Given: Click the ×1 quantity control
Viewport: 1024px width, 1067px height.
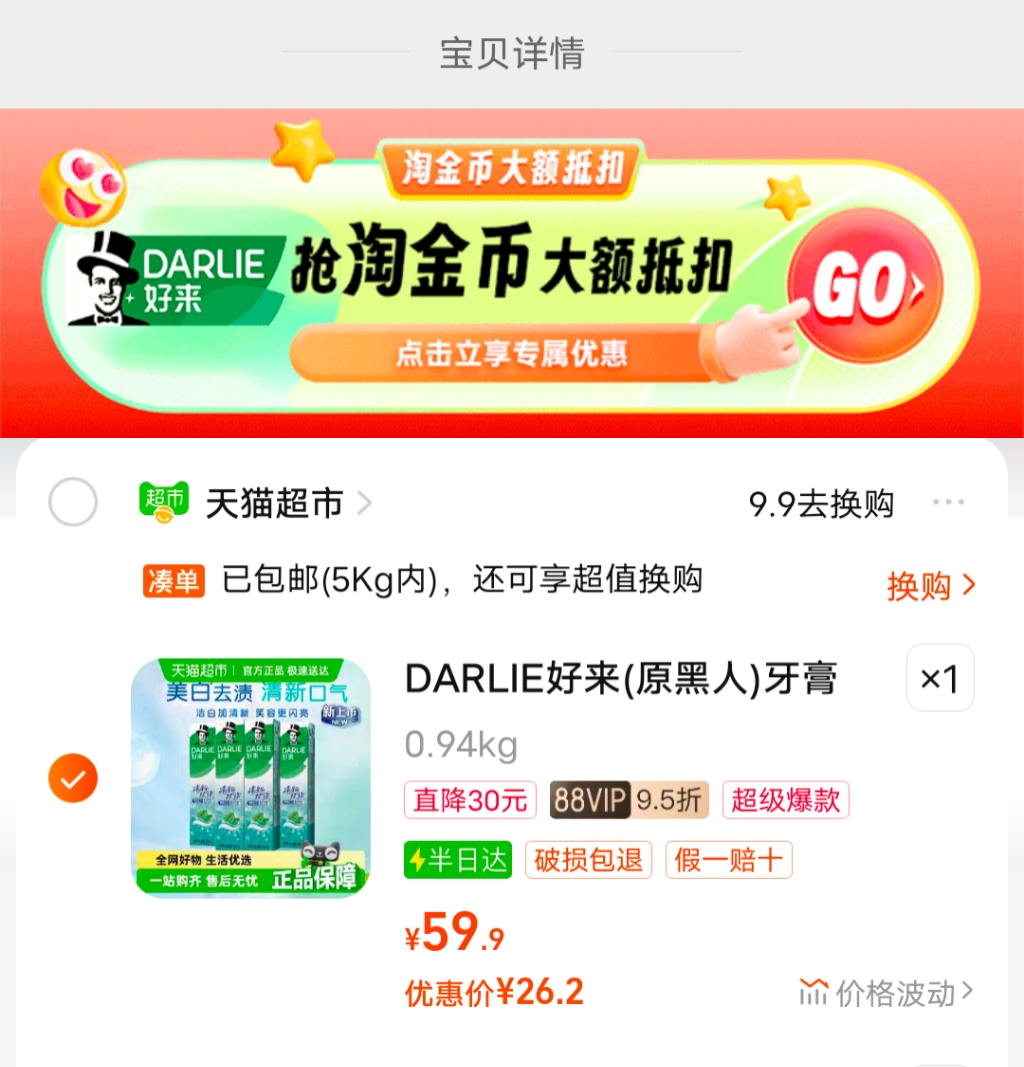Looking at the screenshot, I should 939,678.
